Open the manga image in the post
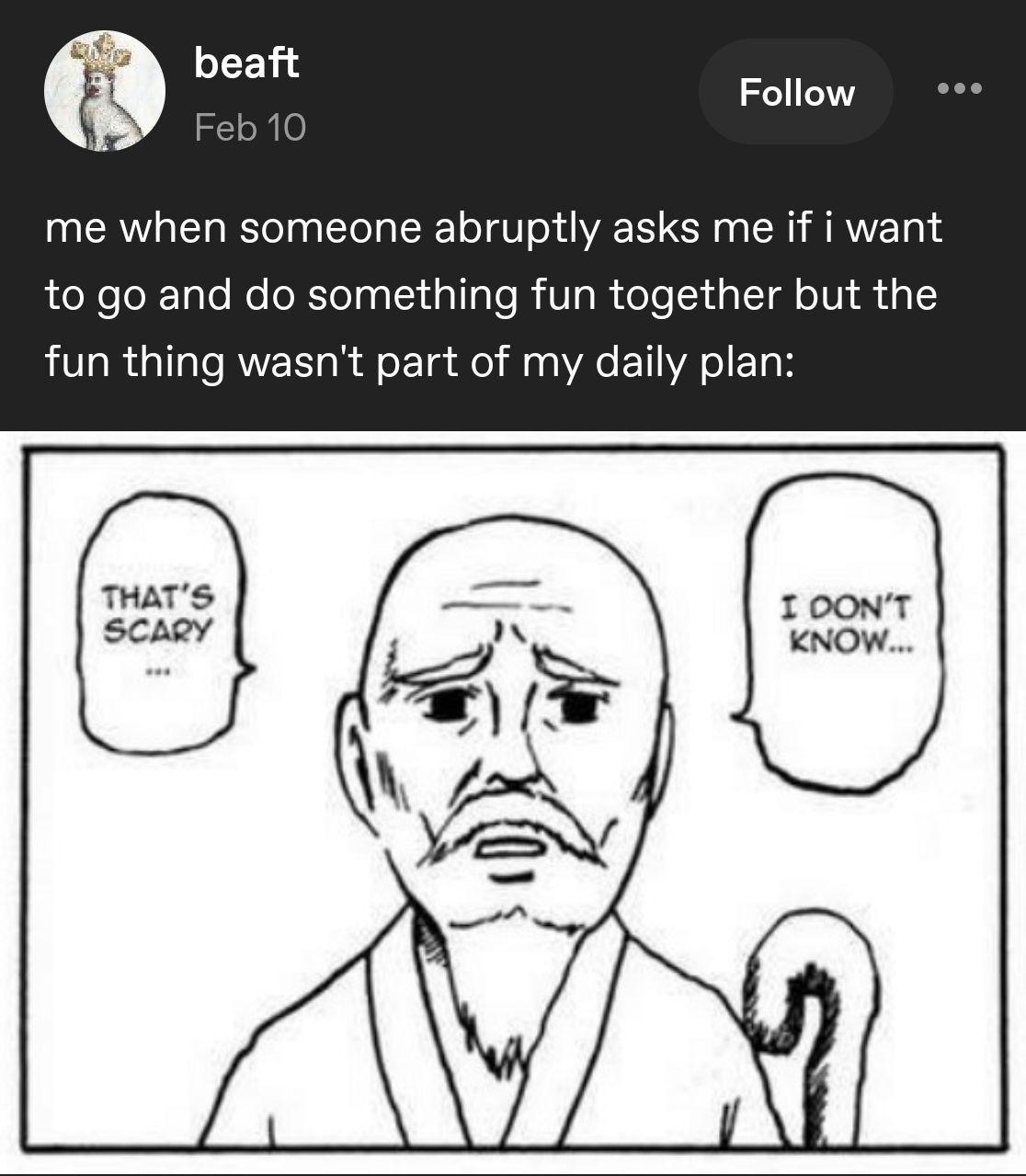Screen dimensions: 1026x1176 (511, 798)
